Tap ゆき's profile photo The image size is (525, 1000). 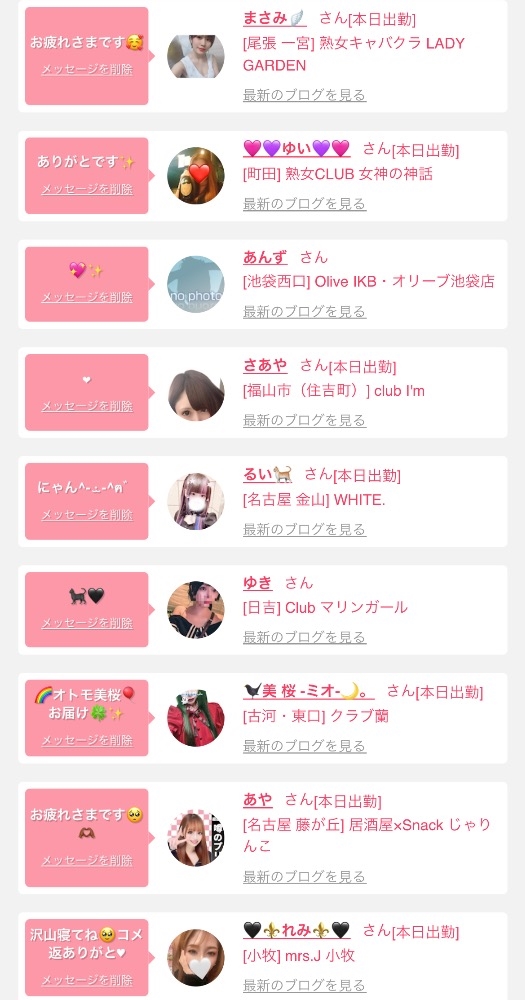[x=196, y=610]
